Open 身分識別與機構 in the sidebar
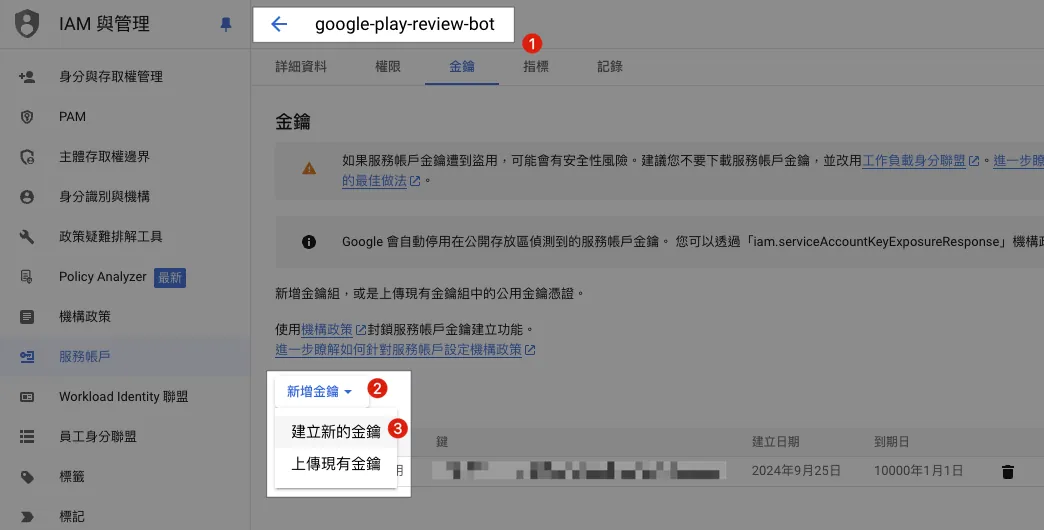 104,197
